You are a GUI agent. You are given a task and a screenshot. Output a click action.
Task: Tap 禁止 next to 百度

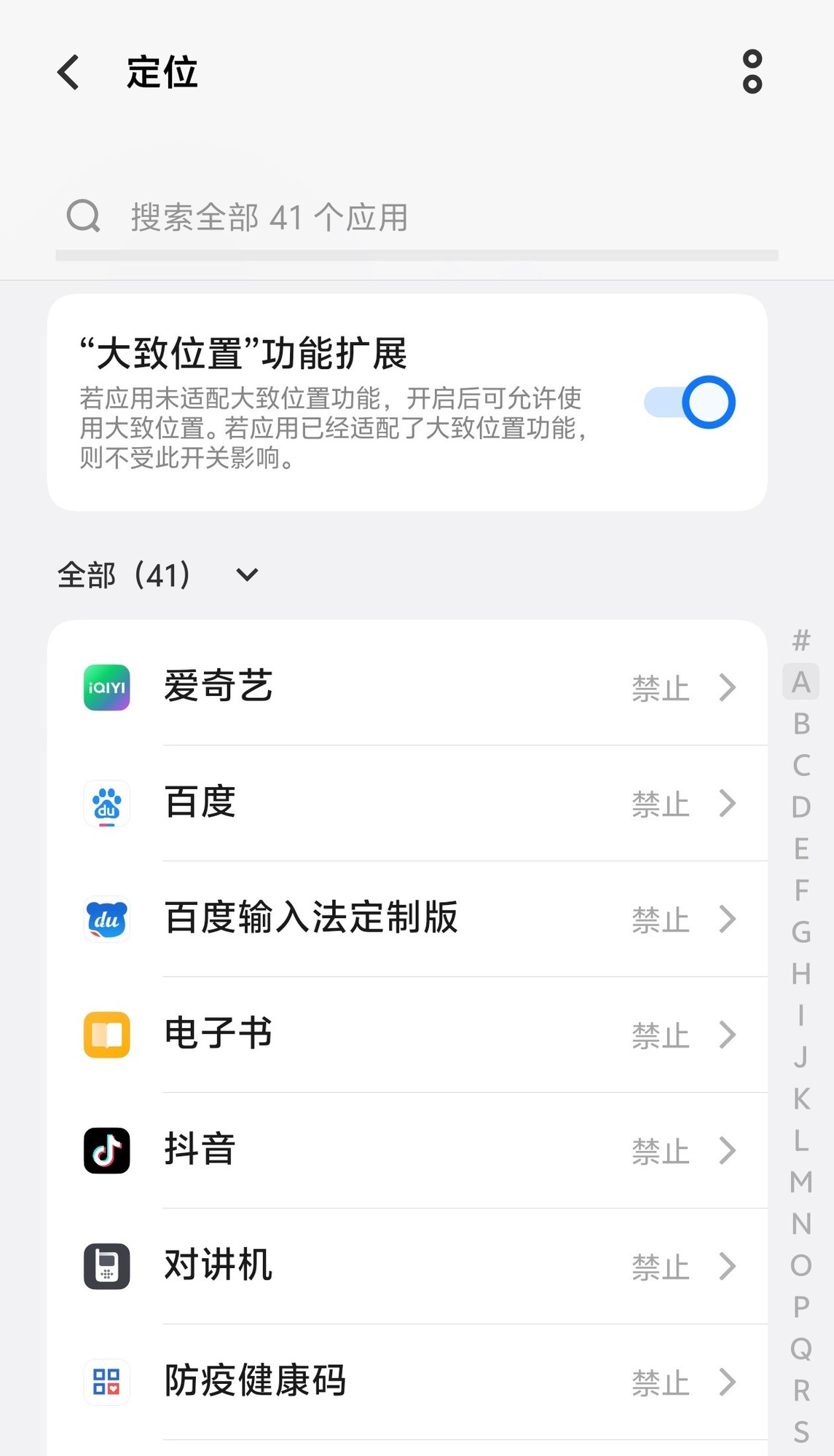pos(660,804)
